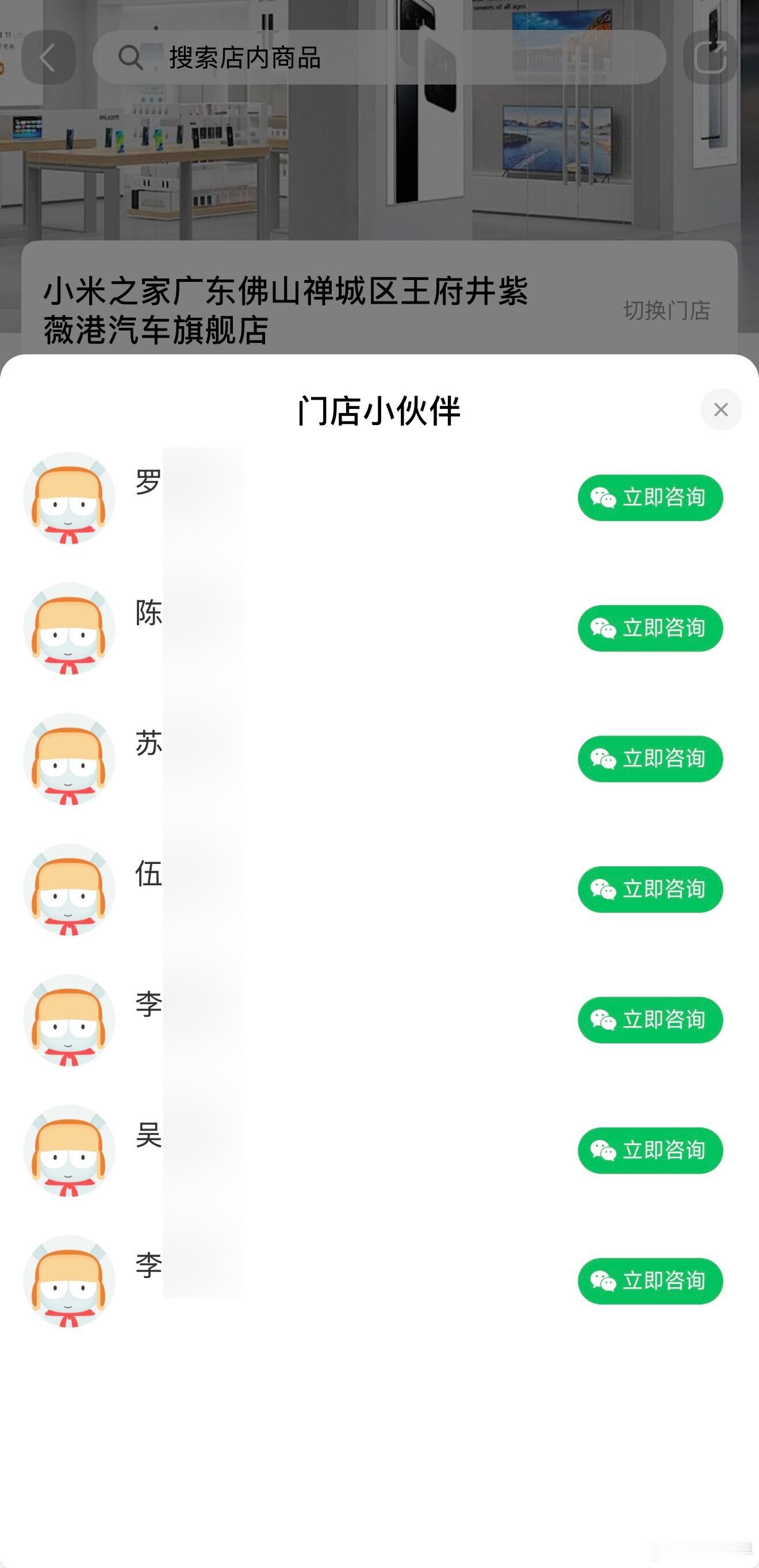The width and height of the screenshot is (759, 1568).
Task: Contact 伍 with the 立即咨询 button
Action: coord(650,889)
